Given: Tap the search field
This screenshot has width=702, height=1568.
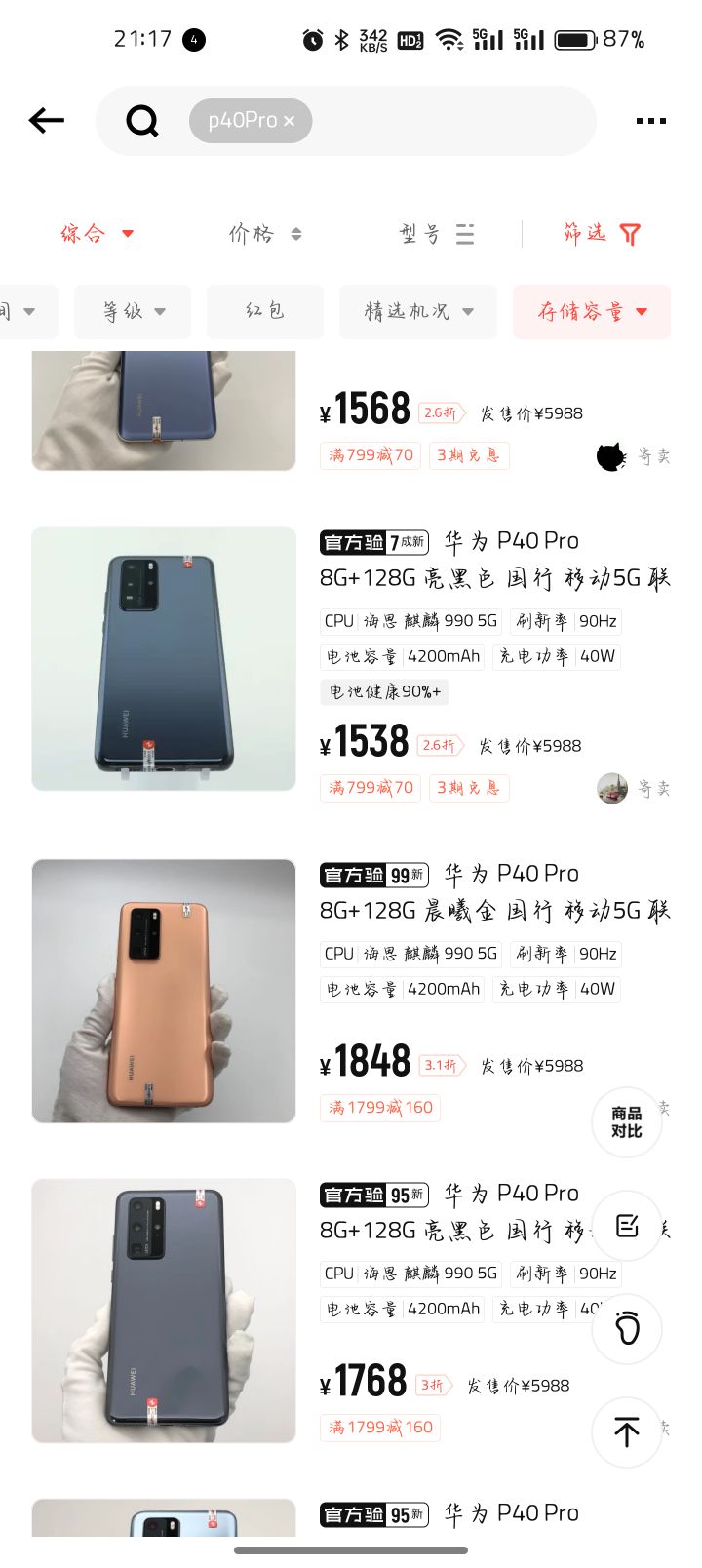Looking at the screenshot, I should 448,121.
